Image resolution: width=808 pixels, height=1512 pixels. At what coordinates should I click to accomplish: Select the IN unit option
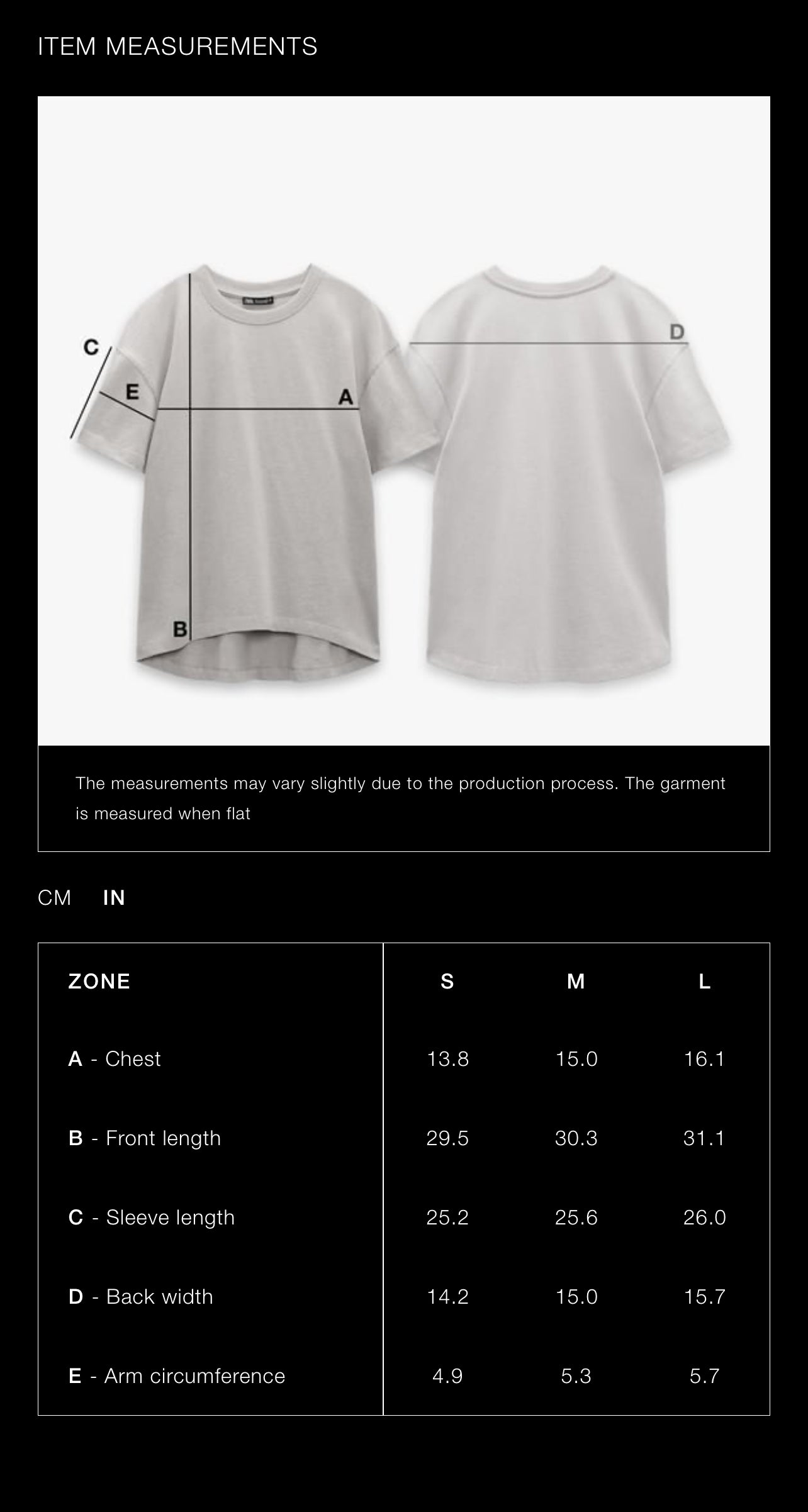click(114, 897)
